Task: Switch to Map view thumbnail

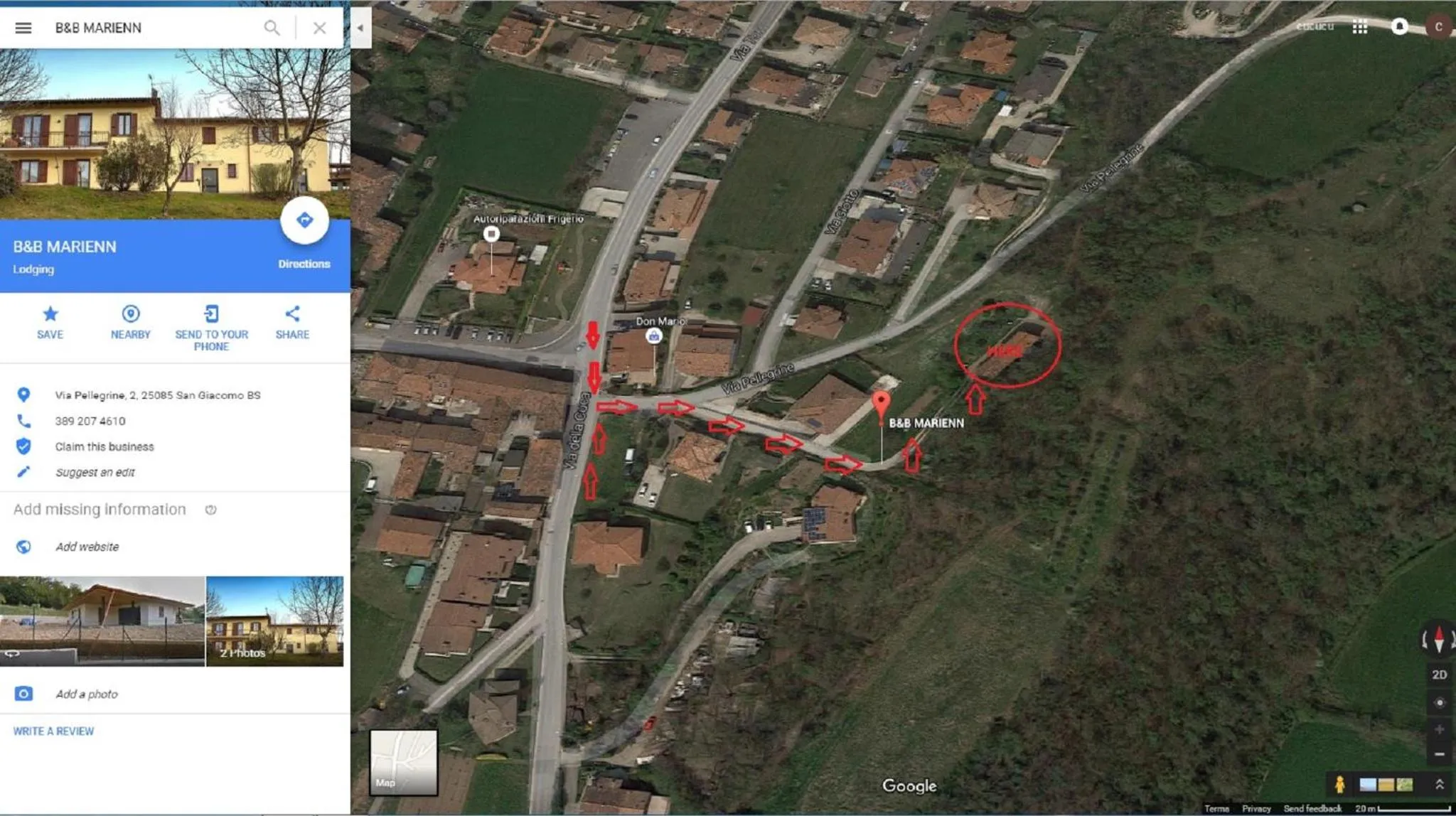Action: point(403,762)
